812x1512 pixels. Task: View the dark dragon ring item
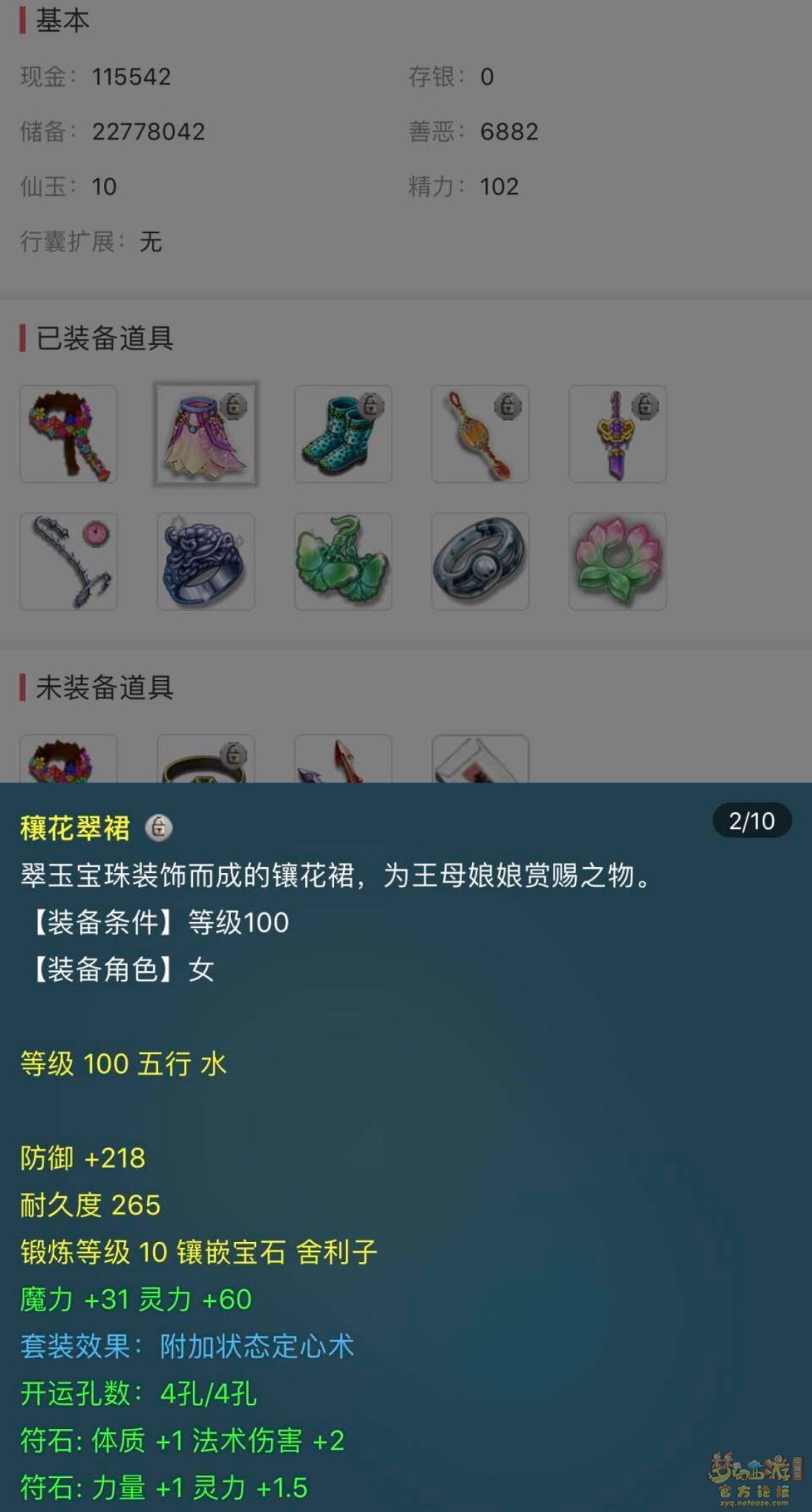point(206,561)
